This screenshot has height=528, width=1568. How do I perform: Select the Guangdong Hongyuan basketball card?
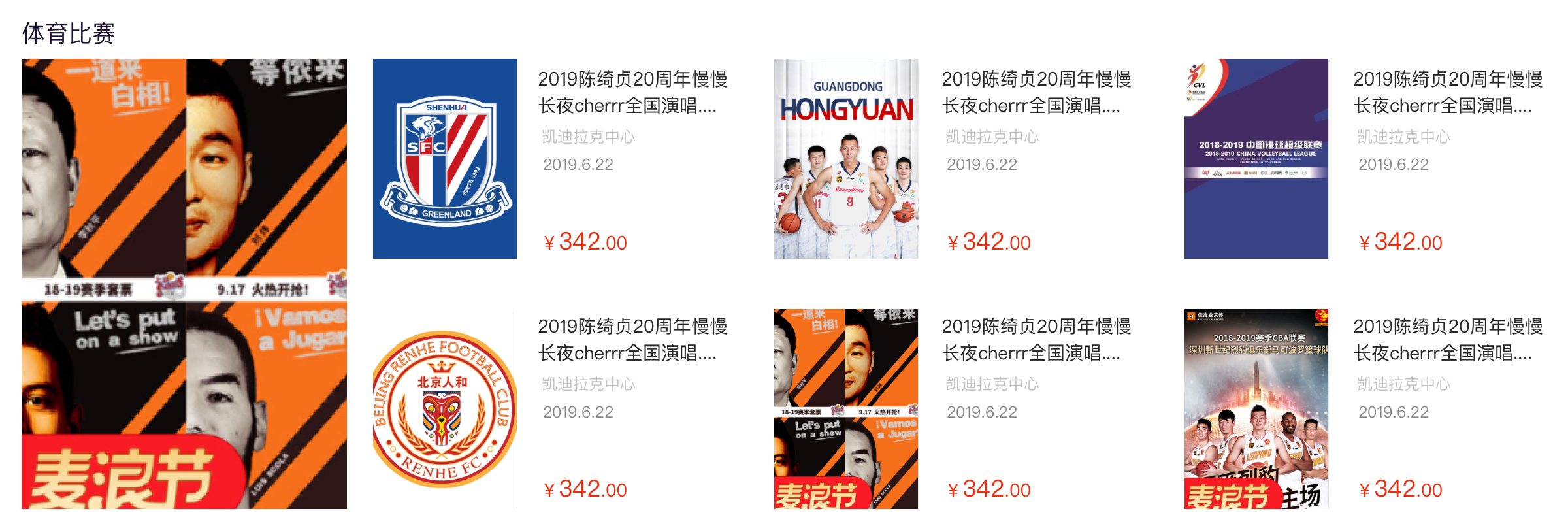click(x=846, y=159)
